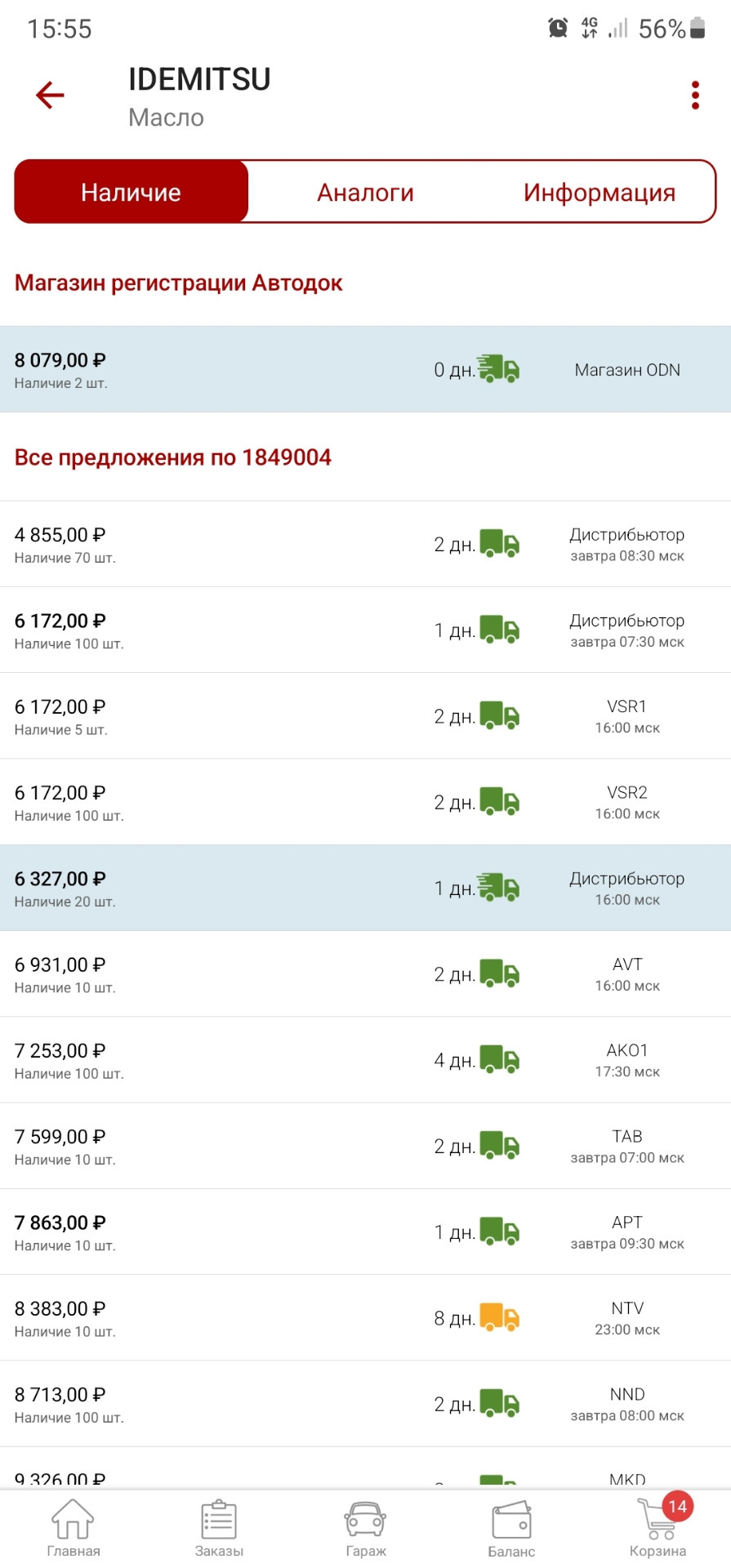Choose the 4 855,00 ₽ distributor offer
Viewport: 731px width, 1568px height.
click(x=365, y=544)
